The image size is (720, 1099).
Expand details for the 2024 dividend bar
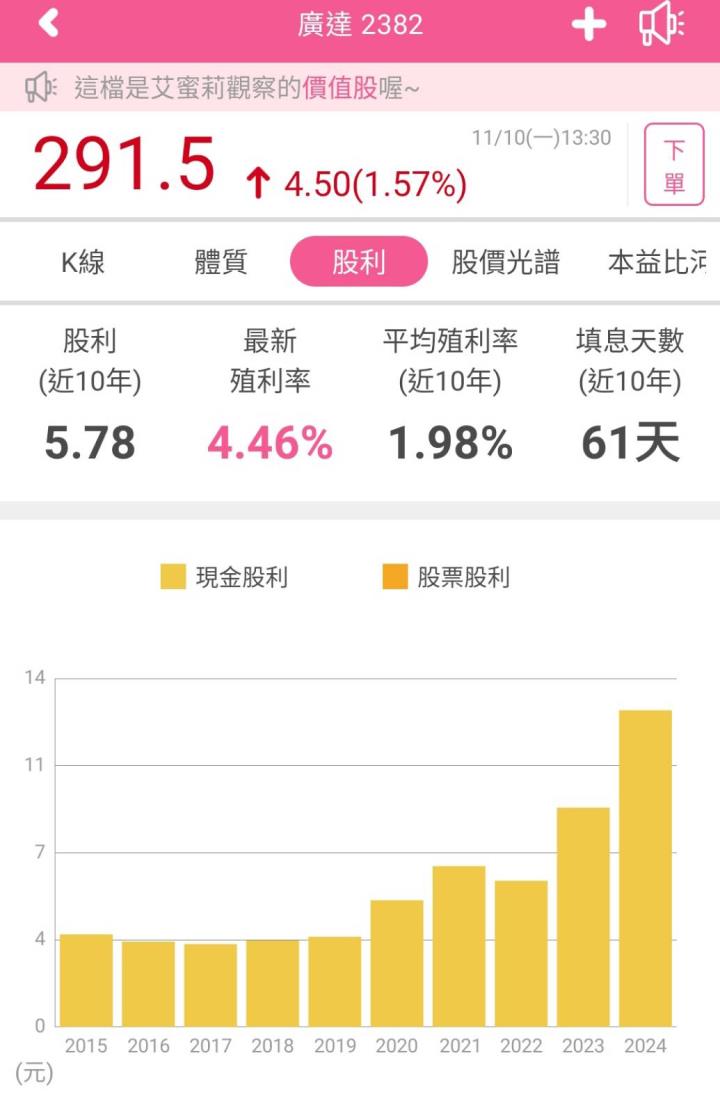click(645, 865)
